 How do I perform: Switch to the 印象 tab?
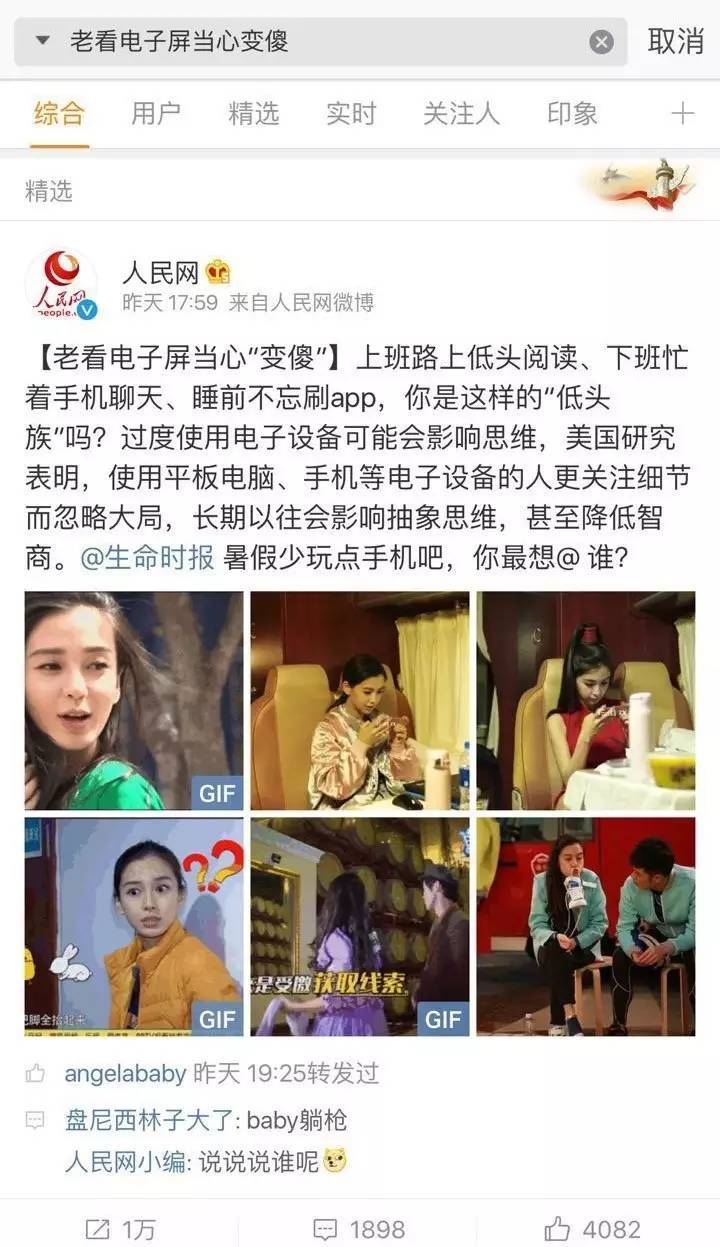572,113
